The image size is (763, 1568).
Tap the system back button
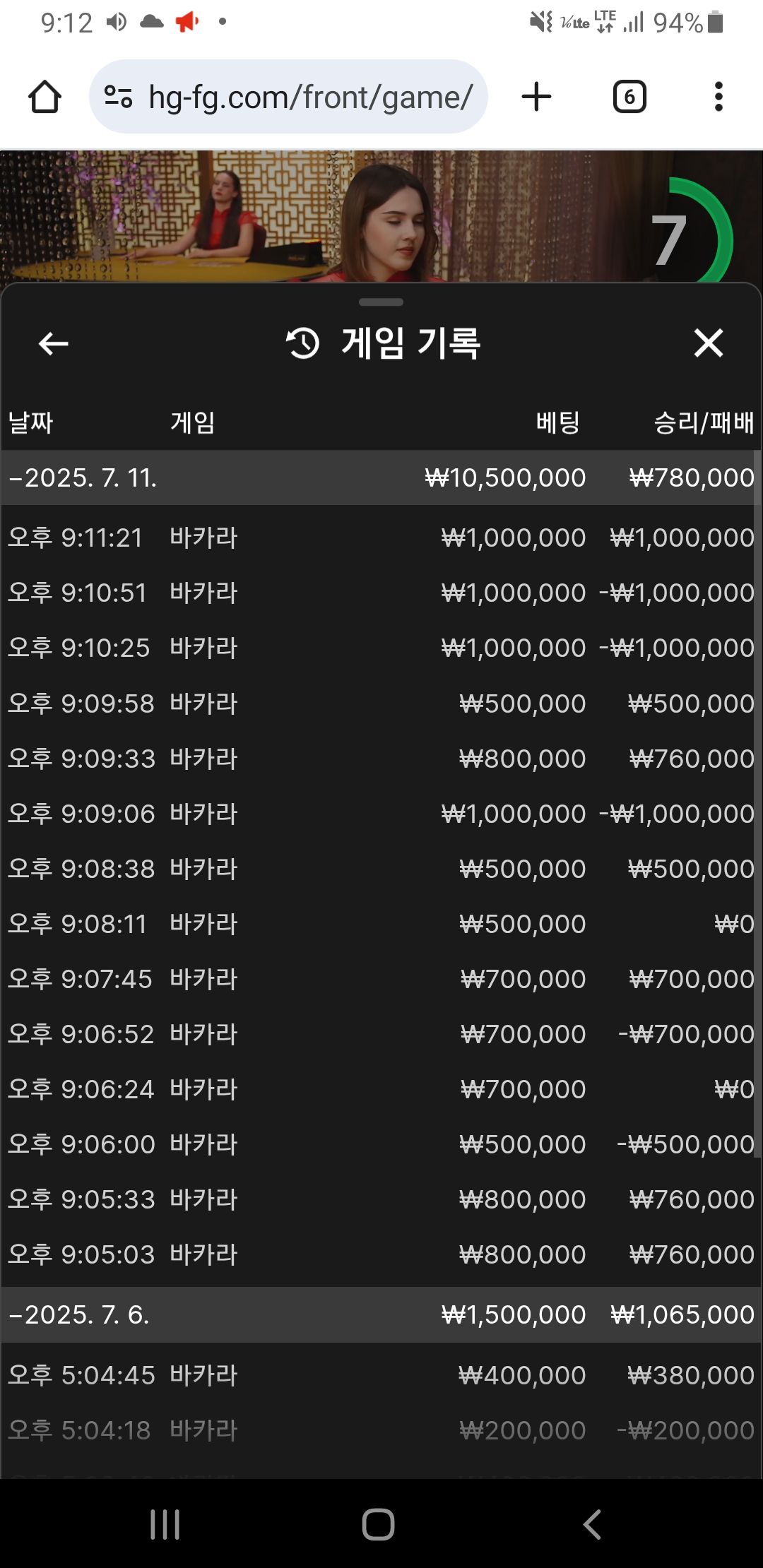coord(592,1524)
